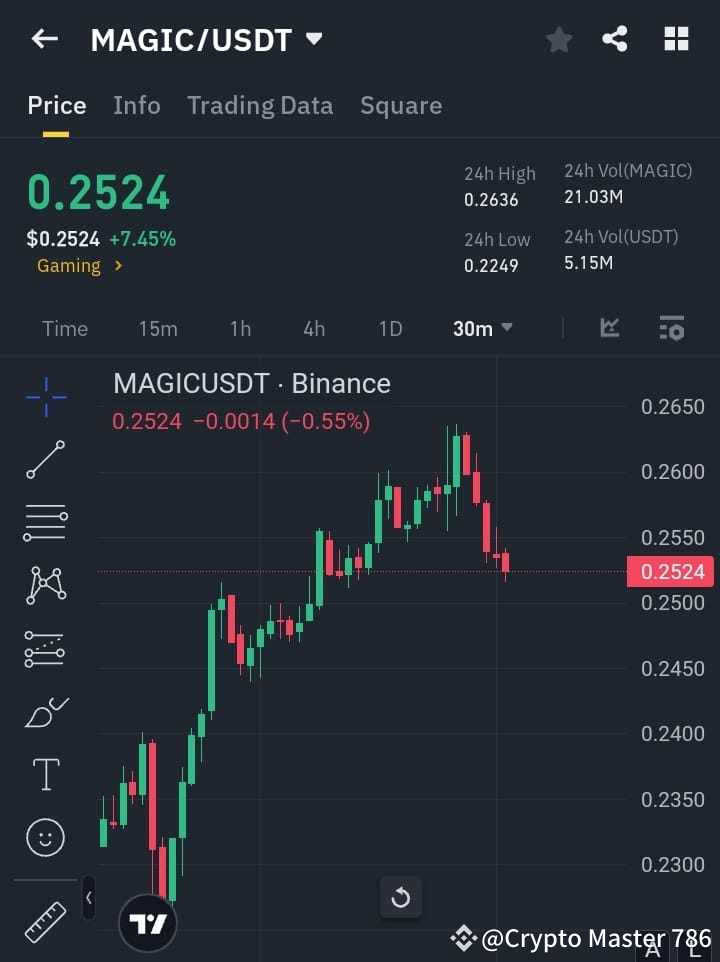Pick the brush drawing tool
This screenshot has height=962, width=720.
click(44, 711)
